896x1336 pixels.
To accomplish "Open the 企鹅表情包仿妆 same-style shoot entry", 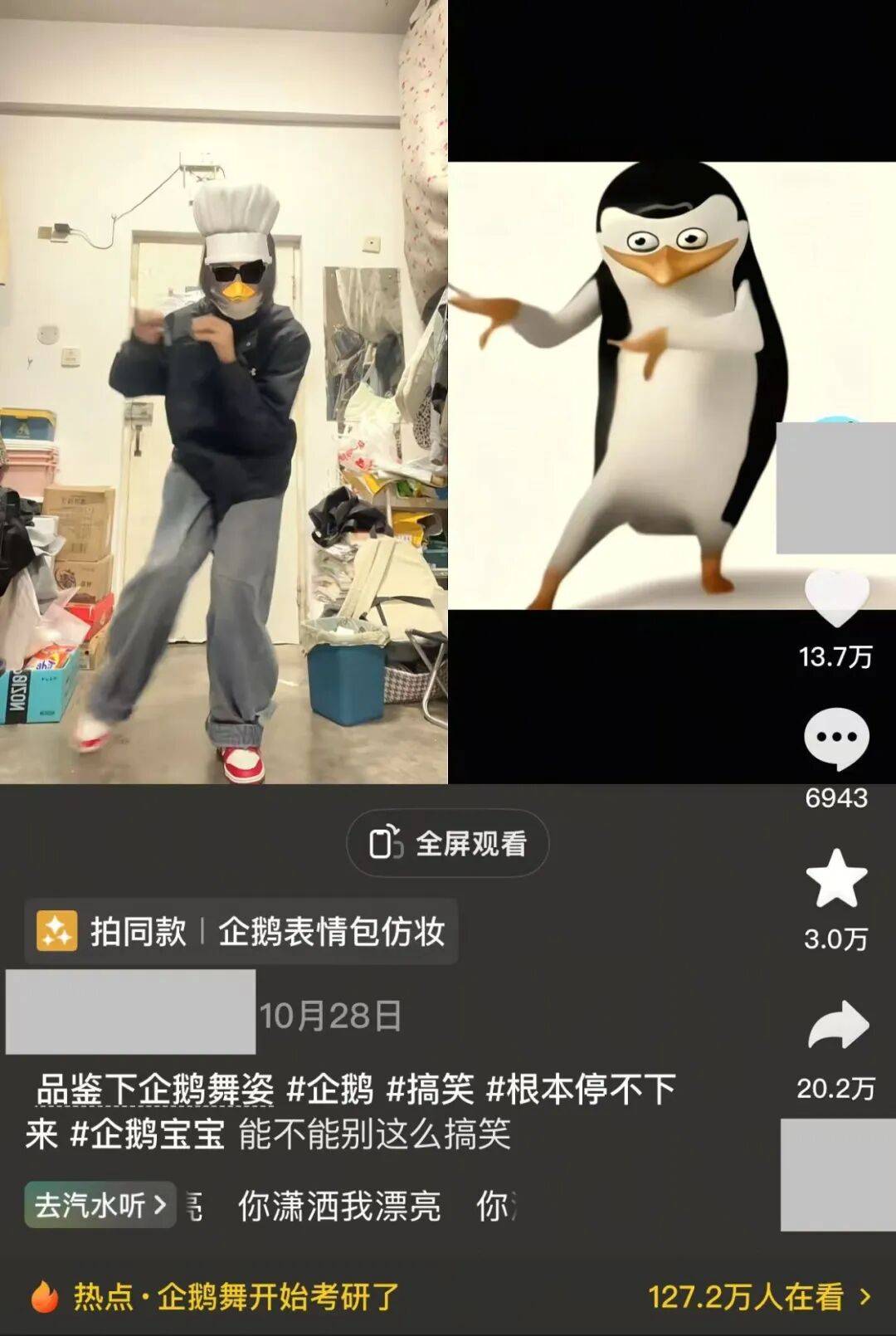I will pos(332,932).
